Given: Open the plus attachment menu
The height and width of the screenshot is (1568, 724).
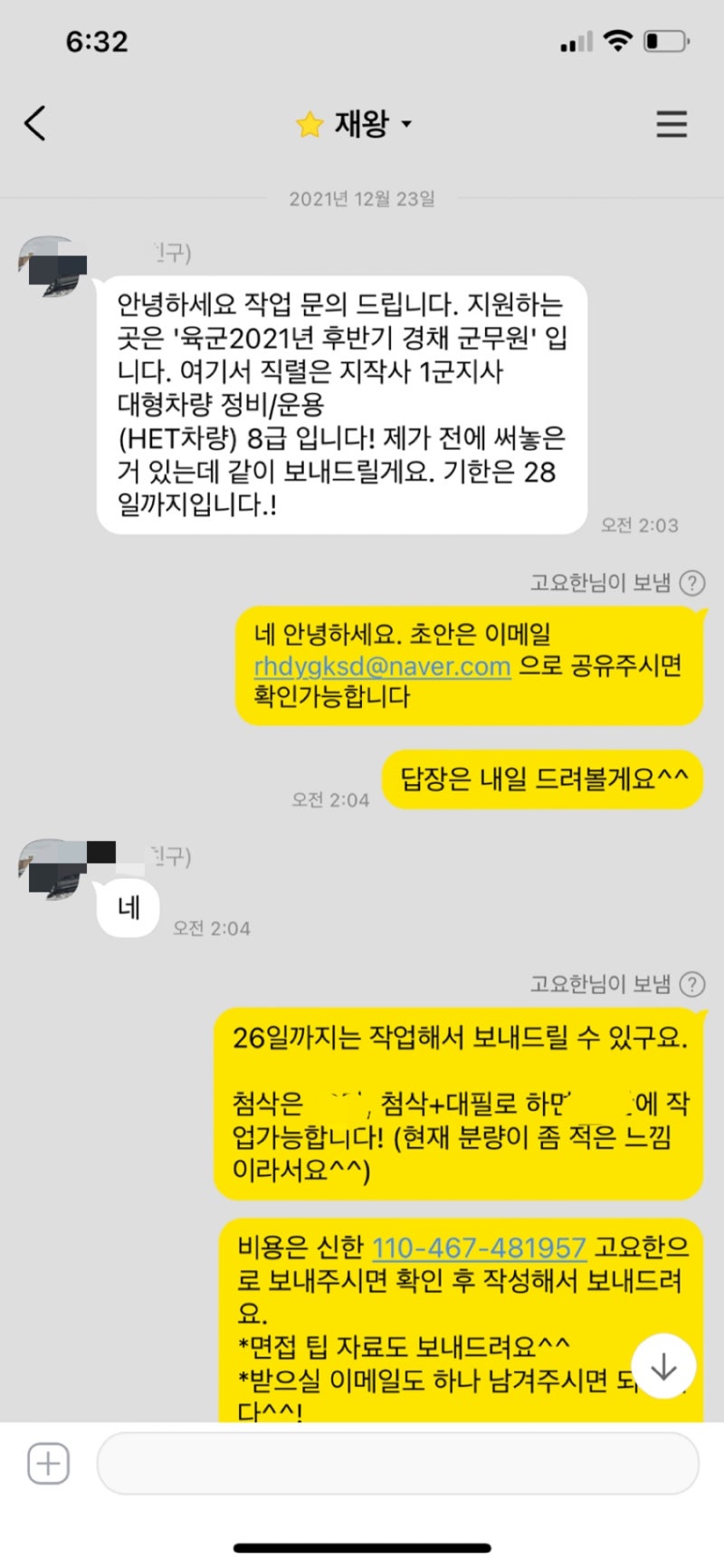Looking at the screenshot, I should click(48, 1463).
